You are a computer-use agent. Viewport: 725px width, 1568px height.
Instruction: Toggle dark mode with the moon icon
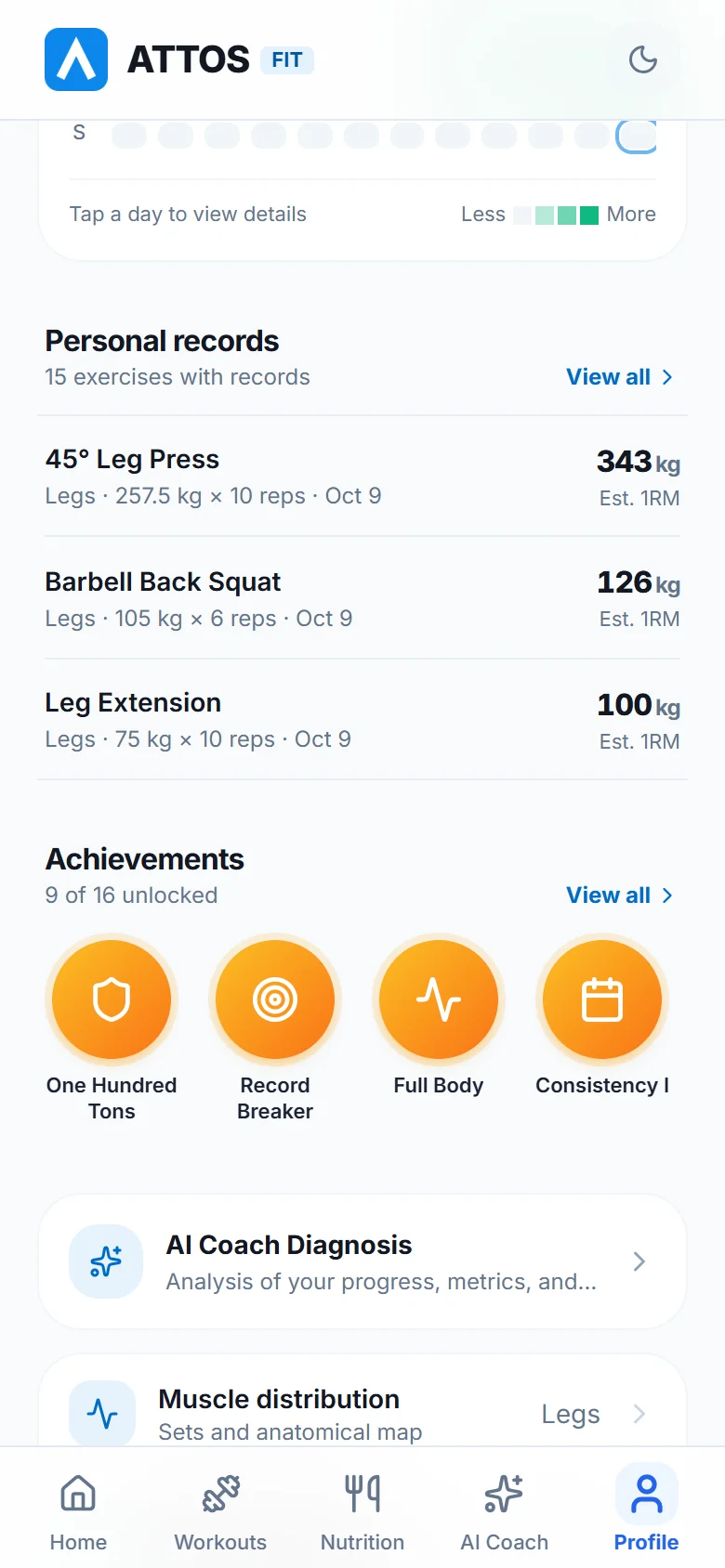643,59
